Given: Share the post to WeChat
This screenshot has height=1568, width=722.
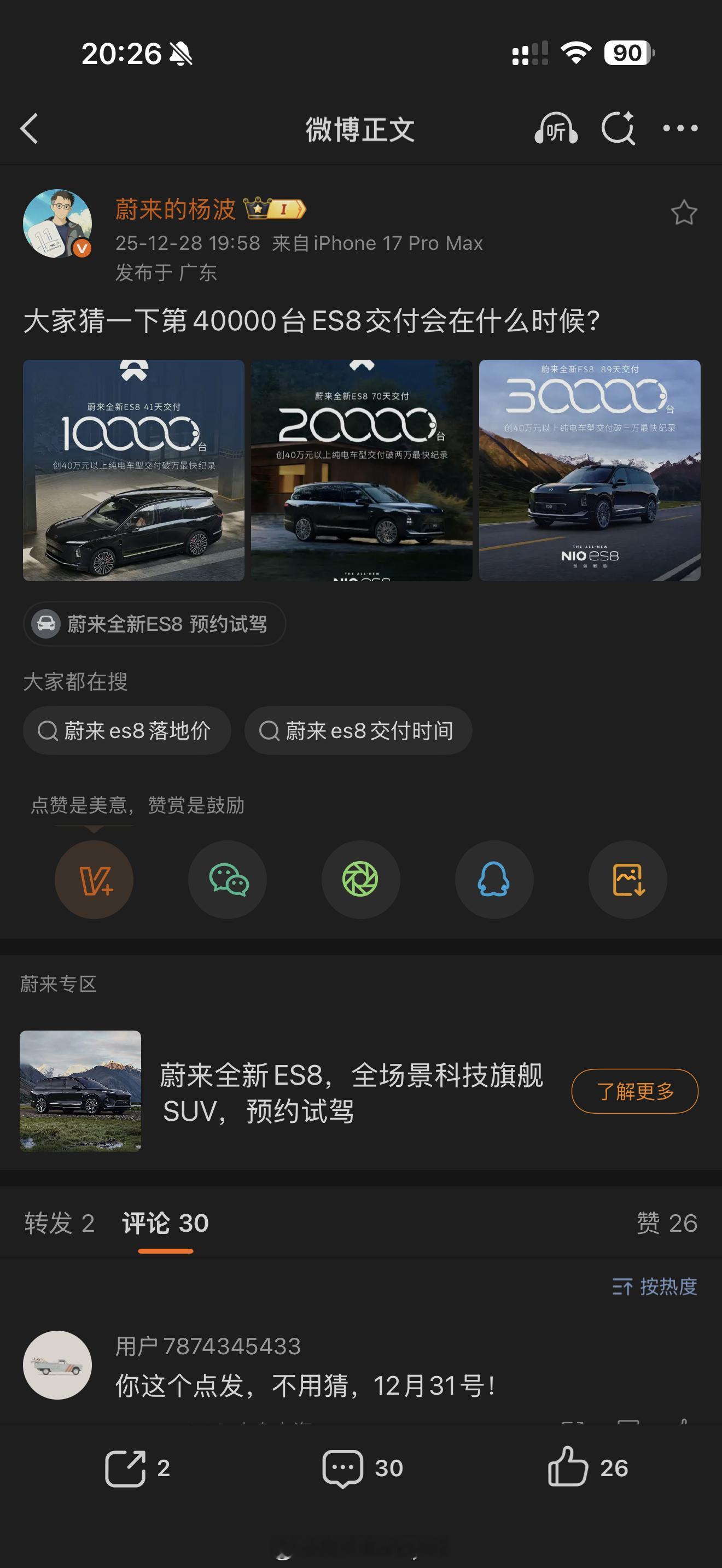Looking at the screenshot, I should point(227,880).
